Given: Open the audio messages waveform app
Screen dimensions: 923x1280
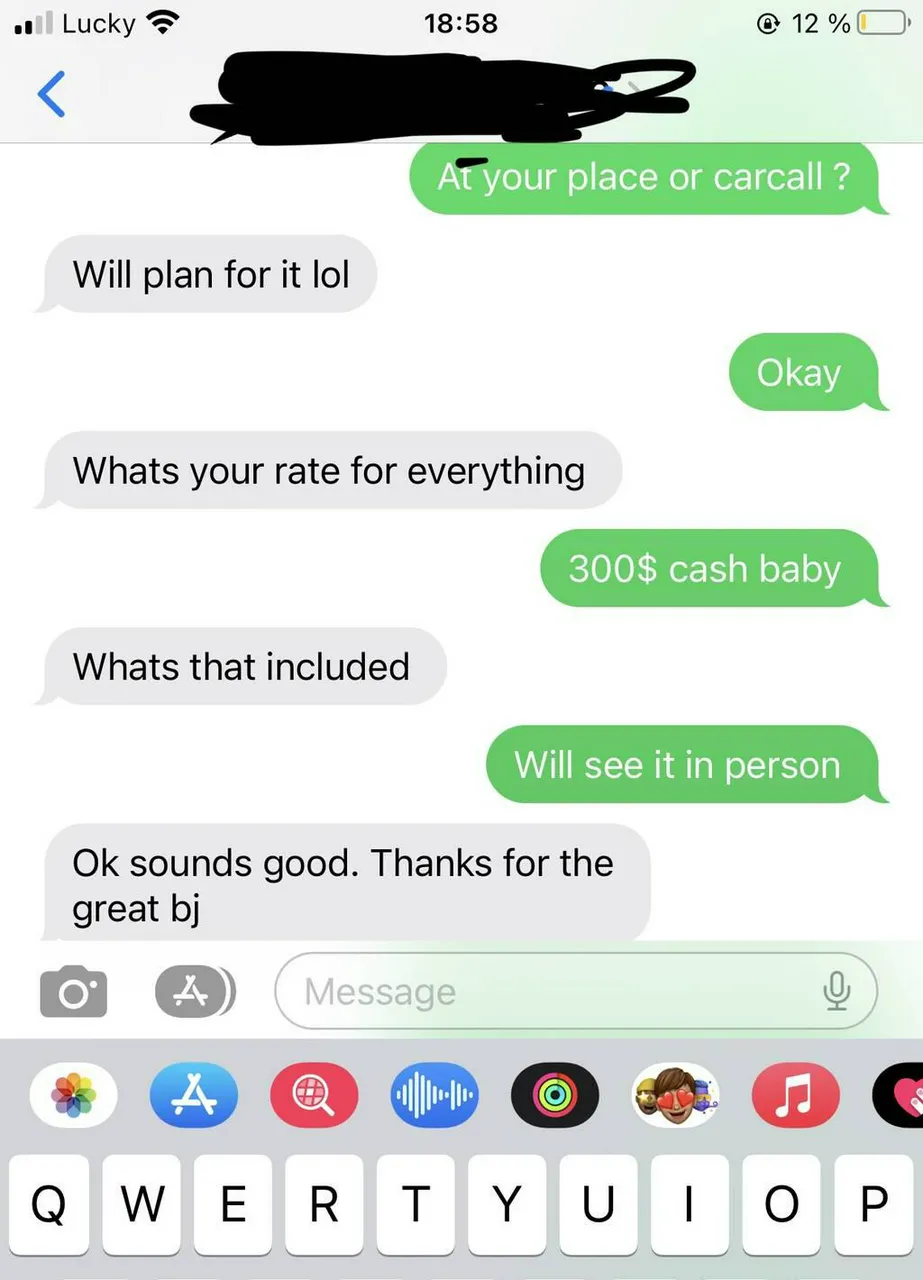Looking at the screenshot, I should (434, 1096).
